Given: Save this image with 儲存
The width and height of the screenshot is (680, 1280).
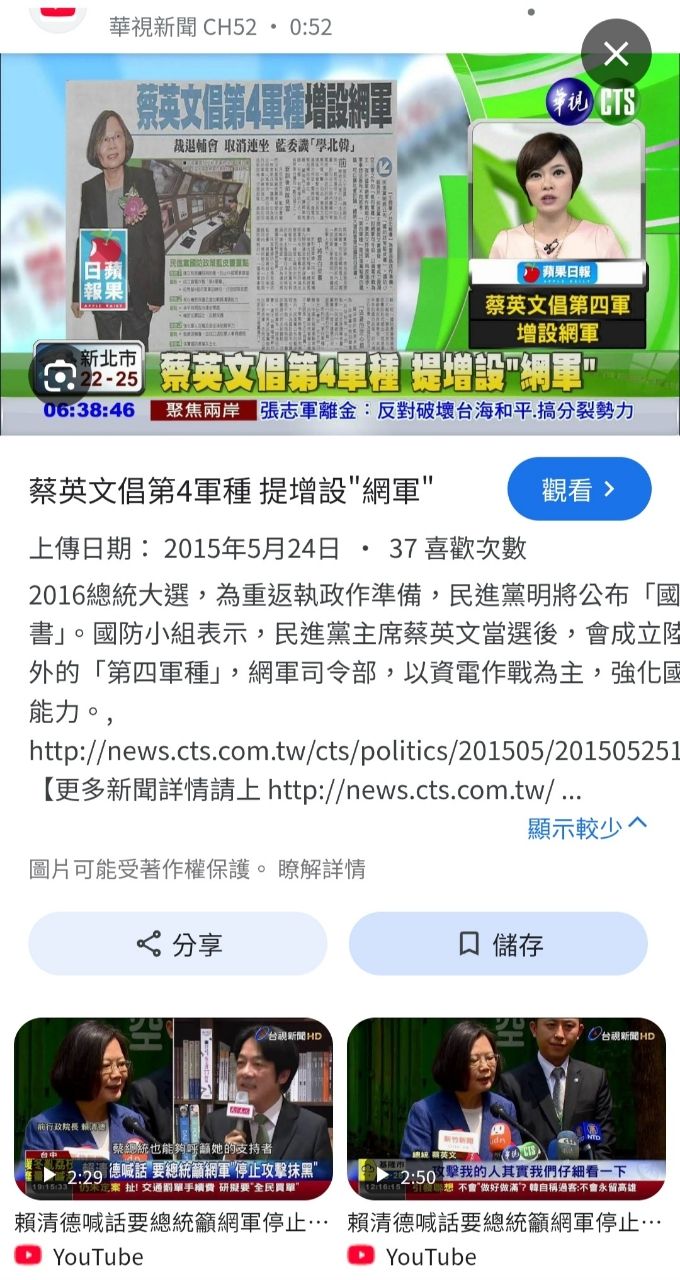Looking at the screenshot, I should point(498,944).
